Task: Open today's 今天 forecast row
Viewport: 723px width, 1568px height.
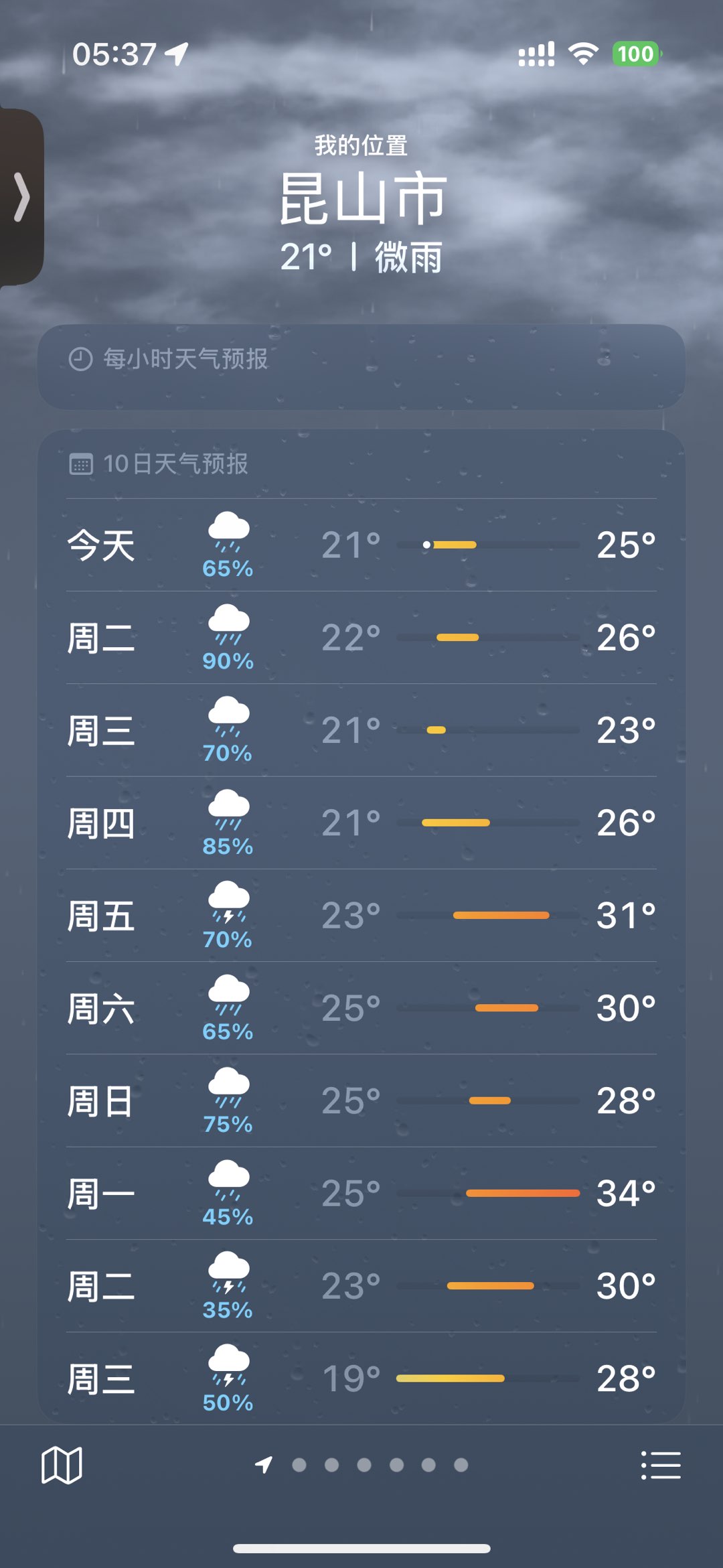Action: pos(361,545)
